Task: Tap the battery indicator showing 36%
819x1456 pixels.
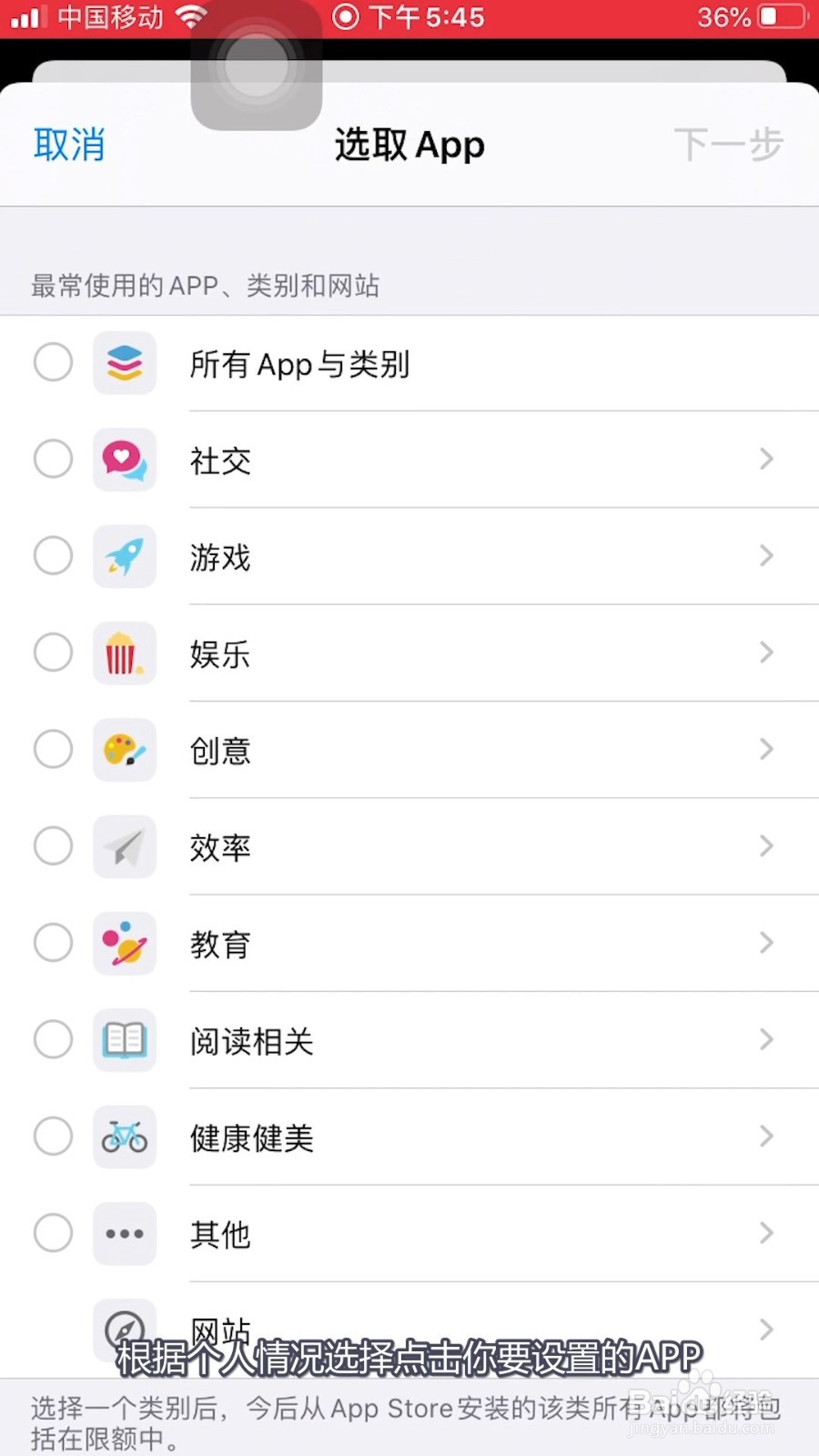Action: [x=753, y=16]
